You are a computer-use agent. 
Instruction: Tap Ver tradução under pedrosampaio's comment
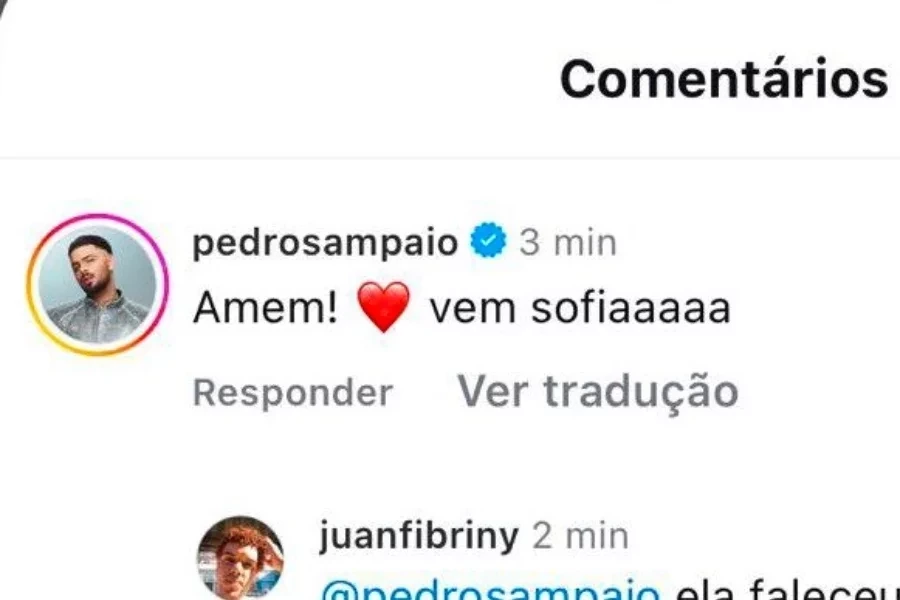(597, 391)
